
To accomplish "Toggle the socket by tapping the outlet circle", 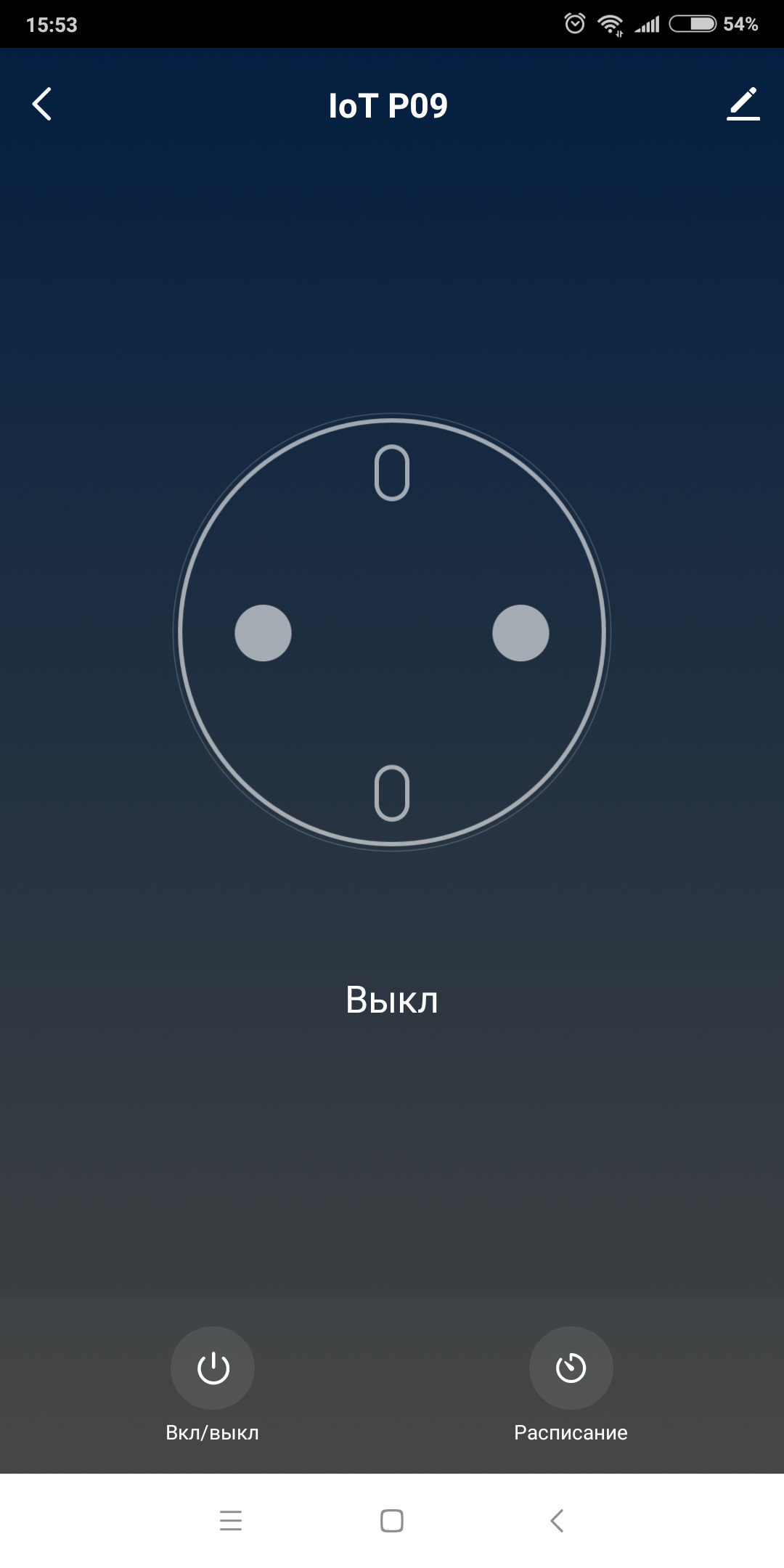I will click(392, 632).
